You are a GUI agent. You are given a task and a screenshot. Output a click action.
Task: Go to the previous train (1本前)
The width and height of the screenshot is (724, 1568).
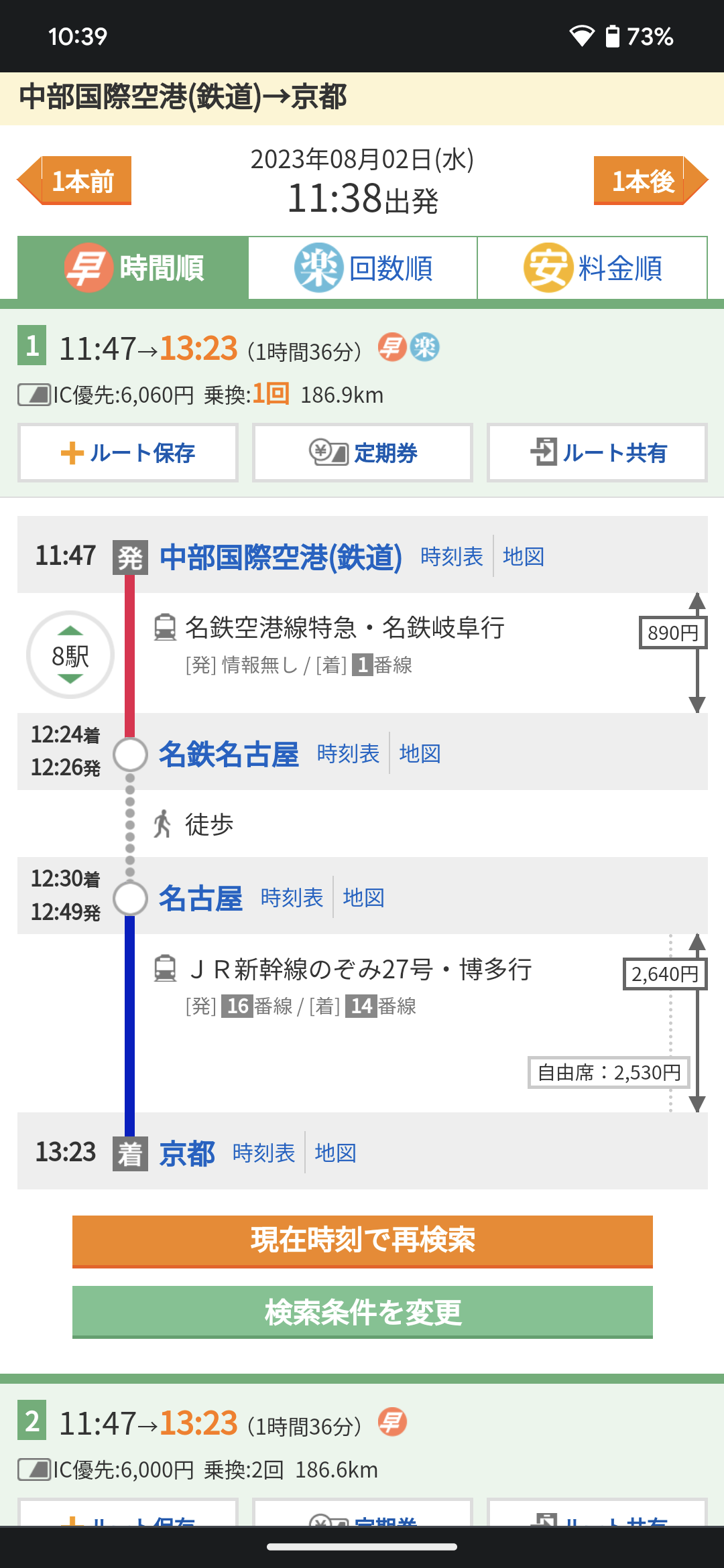[75, 181]
